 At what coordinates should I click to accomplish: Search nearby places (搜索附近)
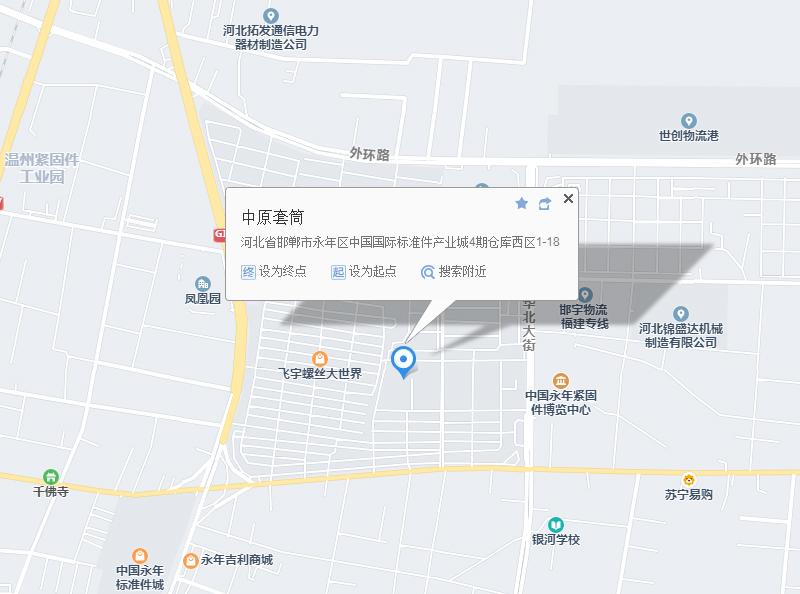click(454, 272)
